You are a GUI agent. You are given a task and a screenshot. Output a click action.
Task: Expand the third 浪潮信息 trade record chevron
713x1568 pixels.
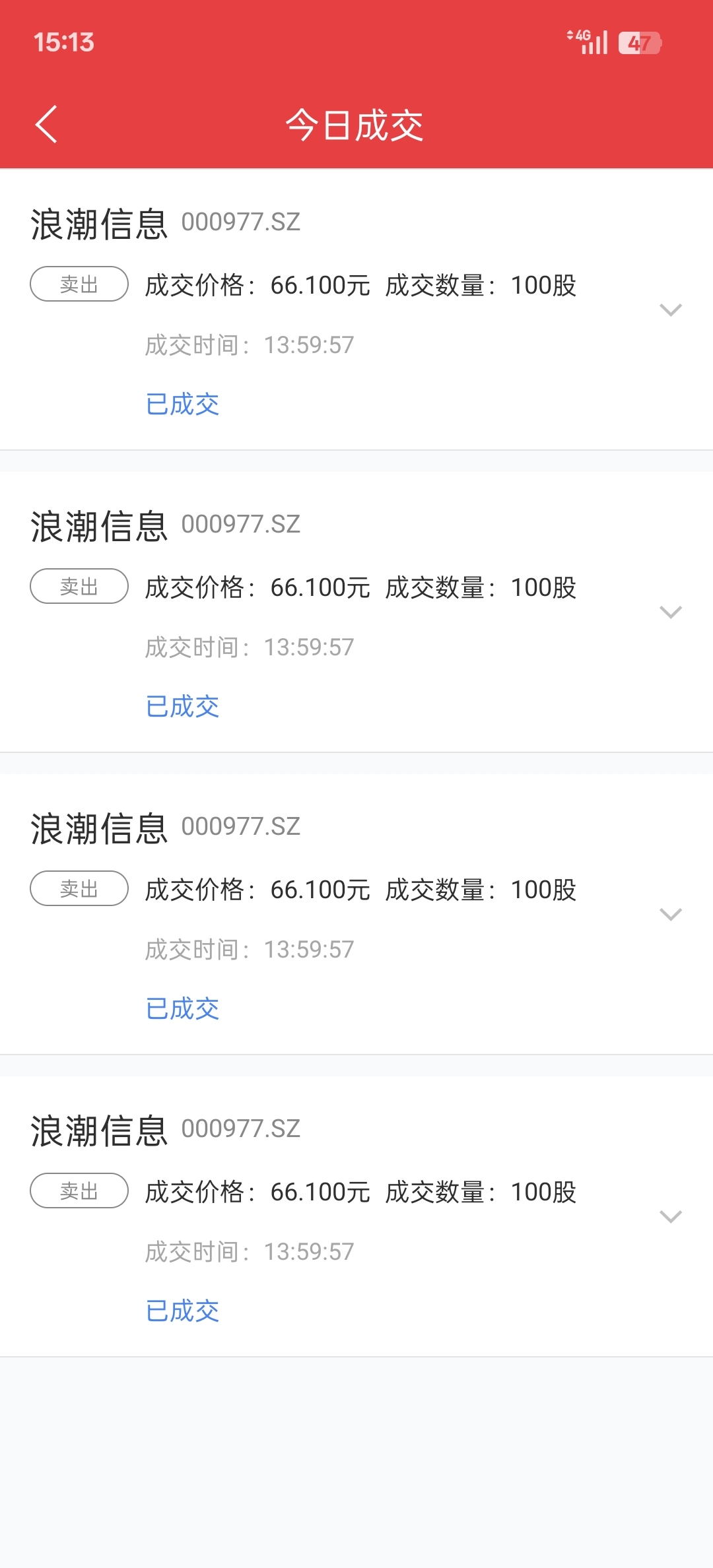pos(670,914)
